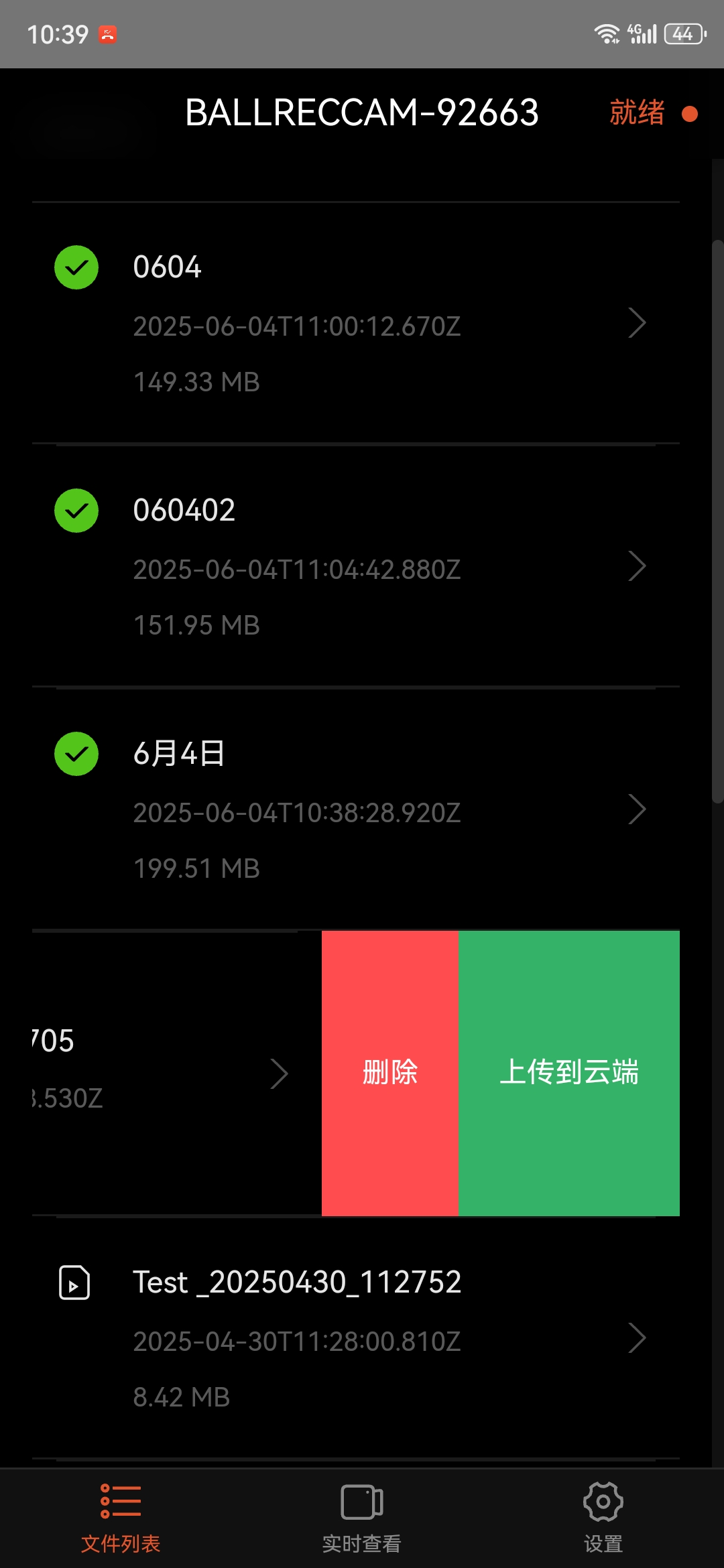Open the swiped row ending in 705
Image resolution: width=724 pixels, height=1568 pixels.
pos(177,1073)
